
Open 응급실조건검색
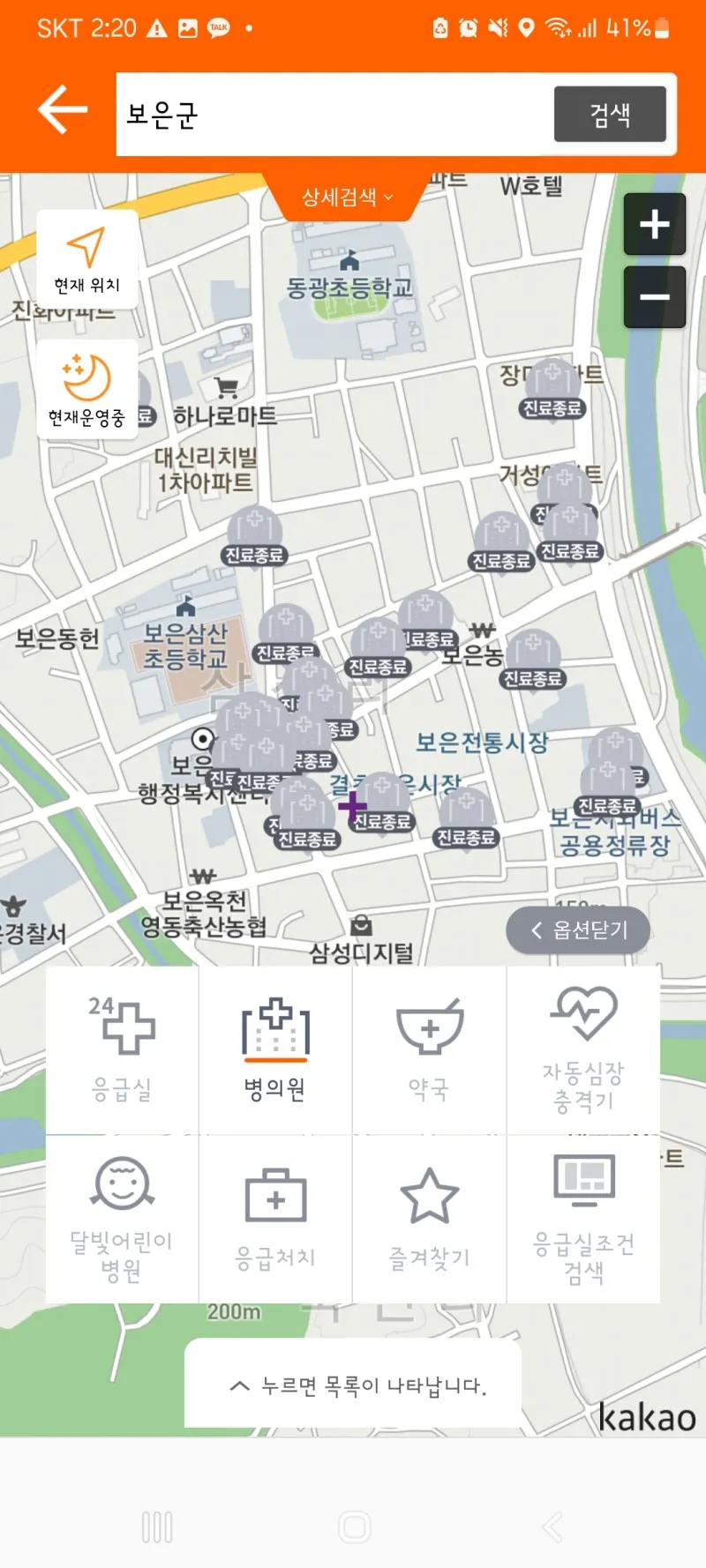[583, 1219]
